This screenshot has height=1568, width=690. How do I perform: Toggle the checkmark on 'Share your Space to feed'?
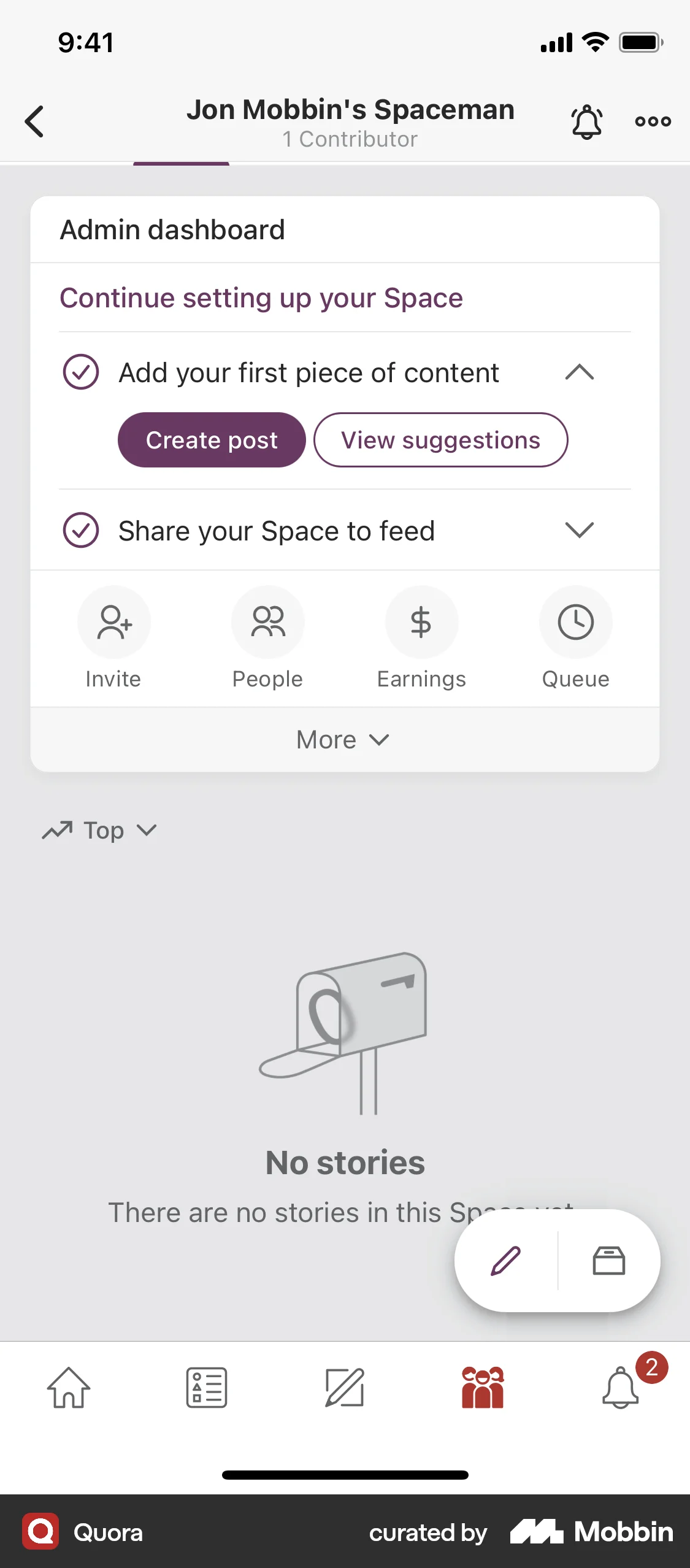[x=82, y=531]
